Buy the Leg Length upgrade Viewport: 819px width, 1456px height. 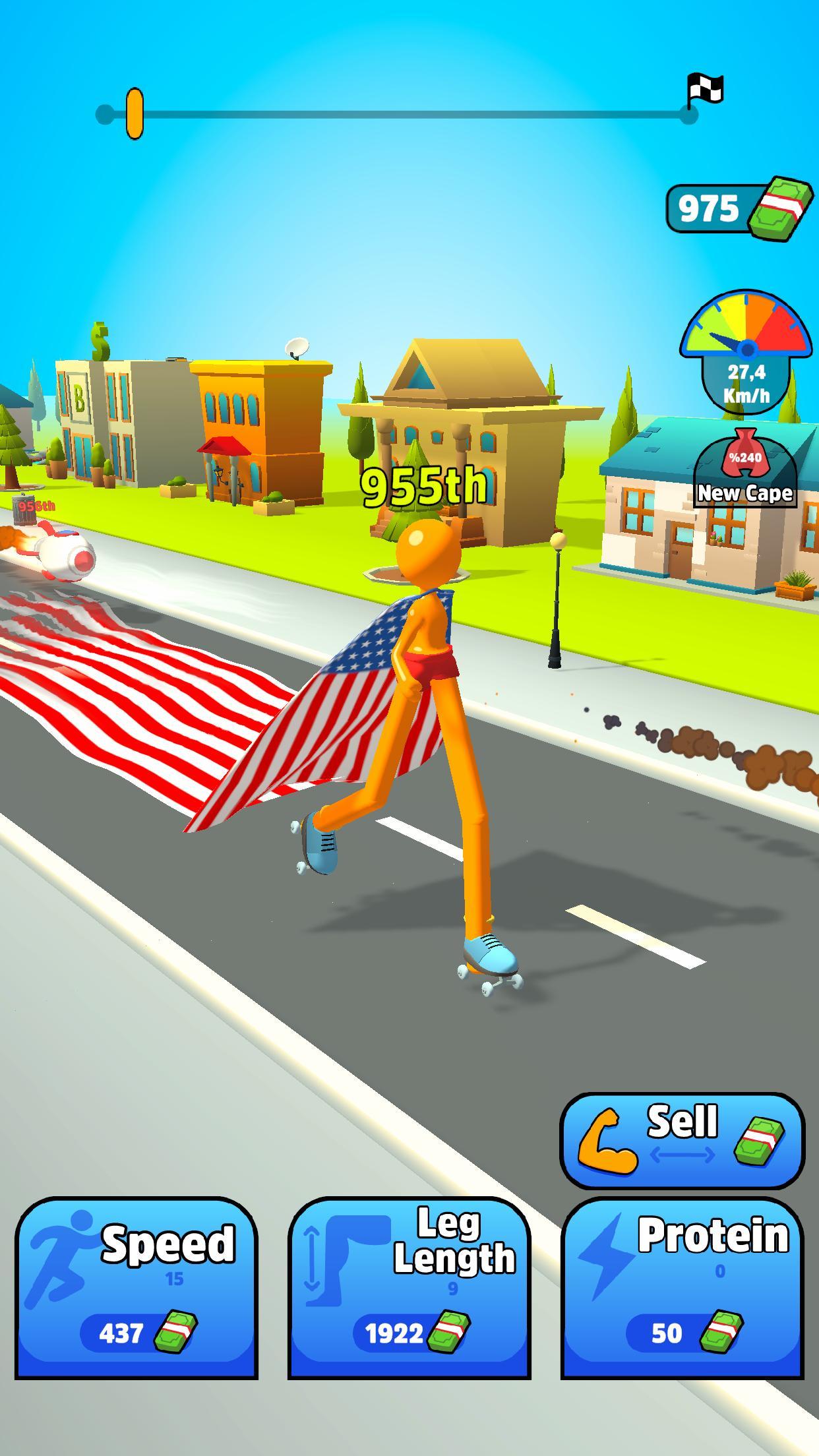point(409,1289)
